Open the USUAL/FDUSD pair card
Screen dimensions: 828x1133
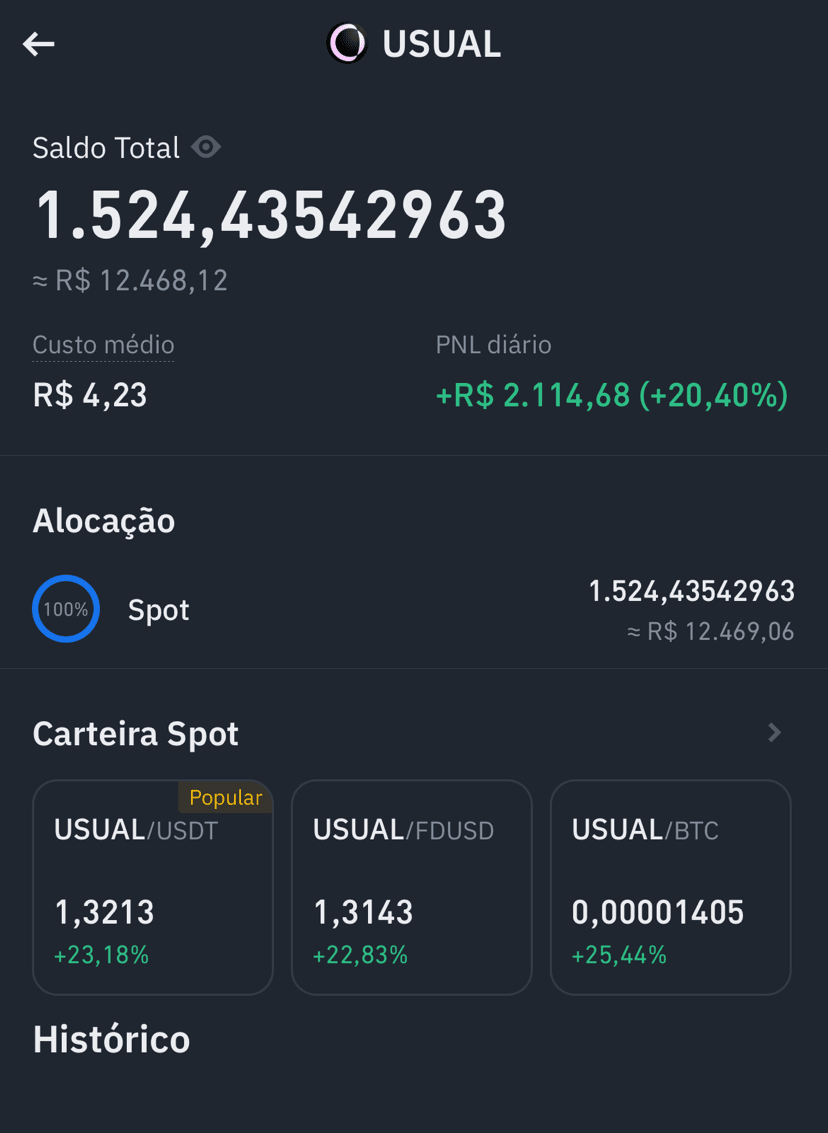(412, 887)
